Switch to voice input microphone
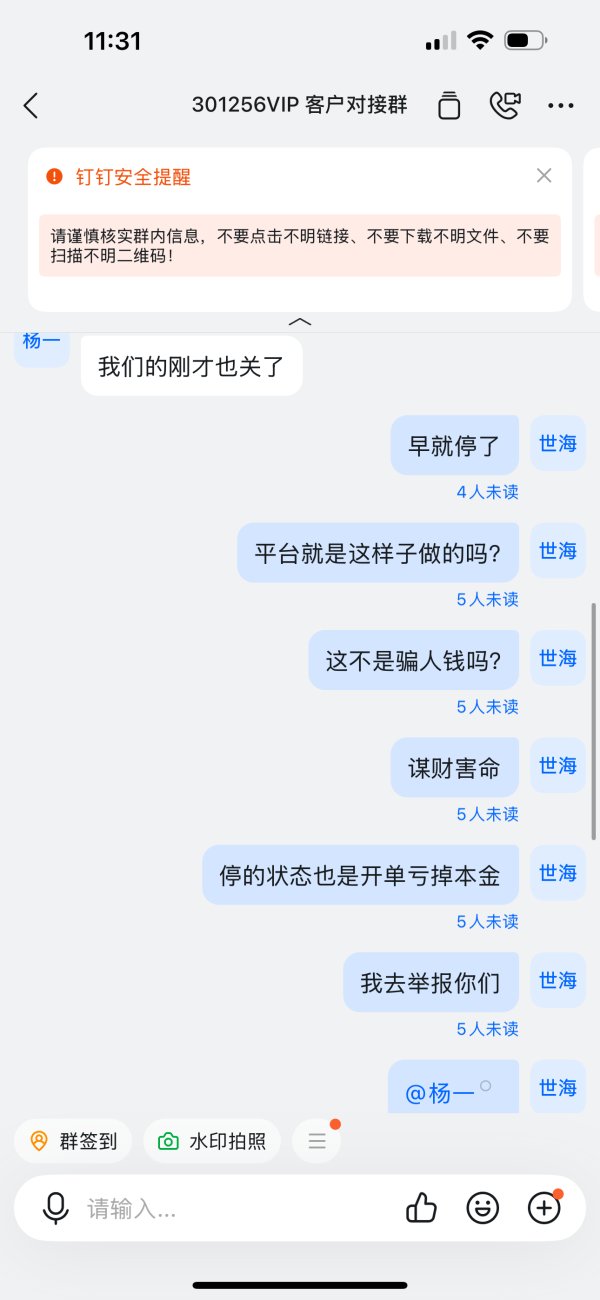600x1300 pixels. pyautogui.click(x=56, y=1208)
